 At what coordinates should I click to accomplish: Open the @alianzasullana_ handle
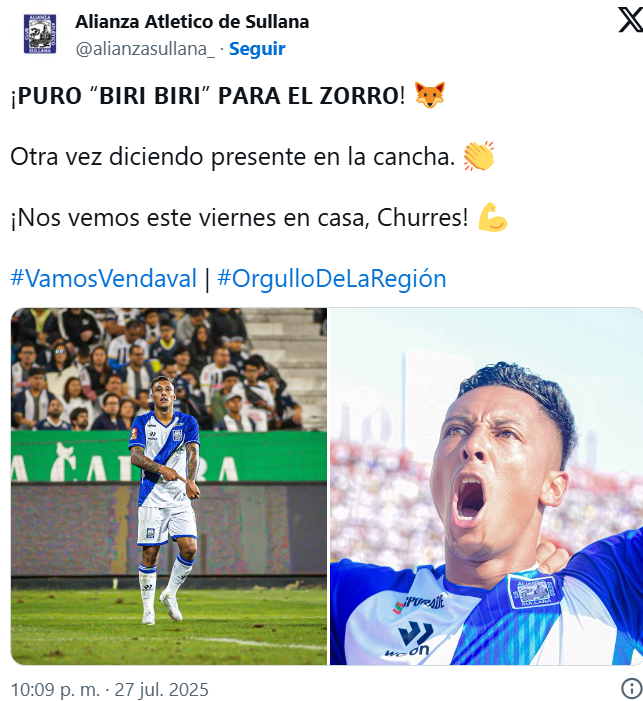[x=144, y=48]
